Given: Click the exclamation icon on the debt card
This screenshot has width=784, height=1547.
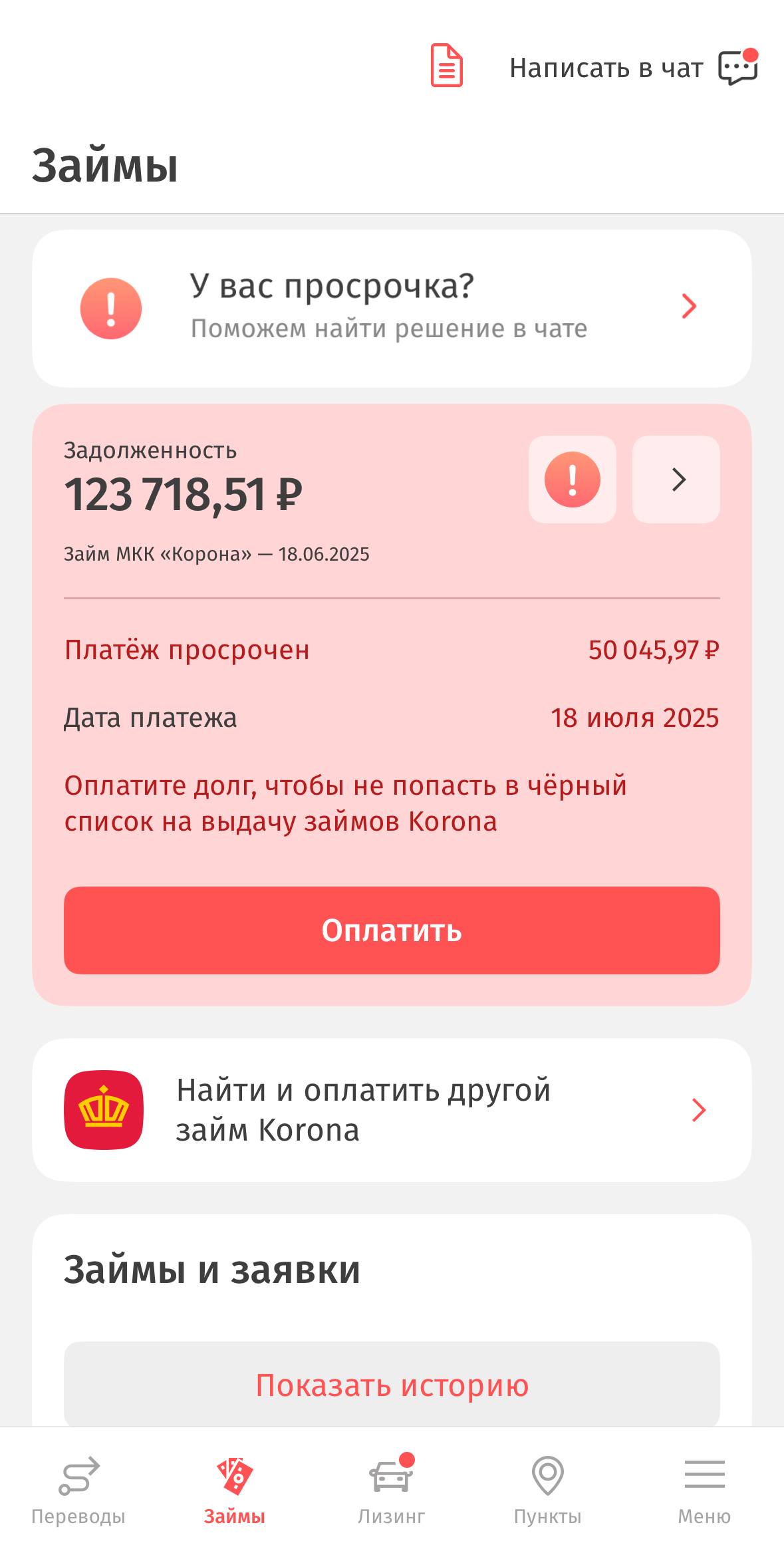Looking at the screenshot, I should coord(571,481).
